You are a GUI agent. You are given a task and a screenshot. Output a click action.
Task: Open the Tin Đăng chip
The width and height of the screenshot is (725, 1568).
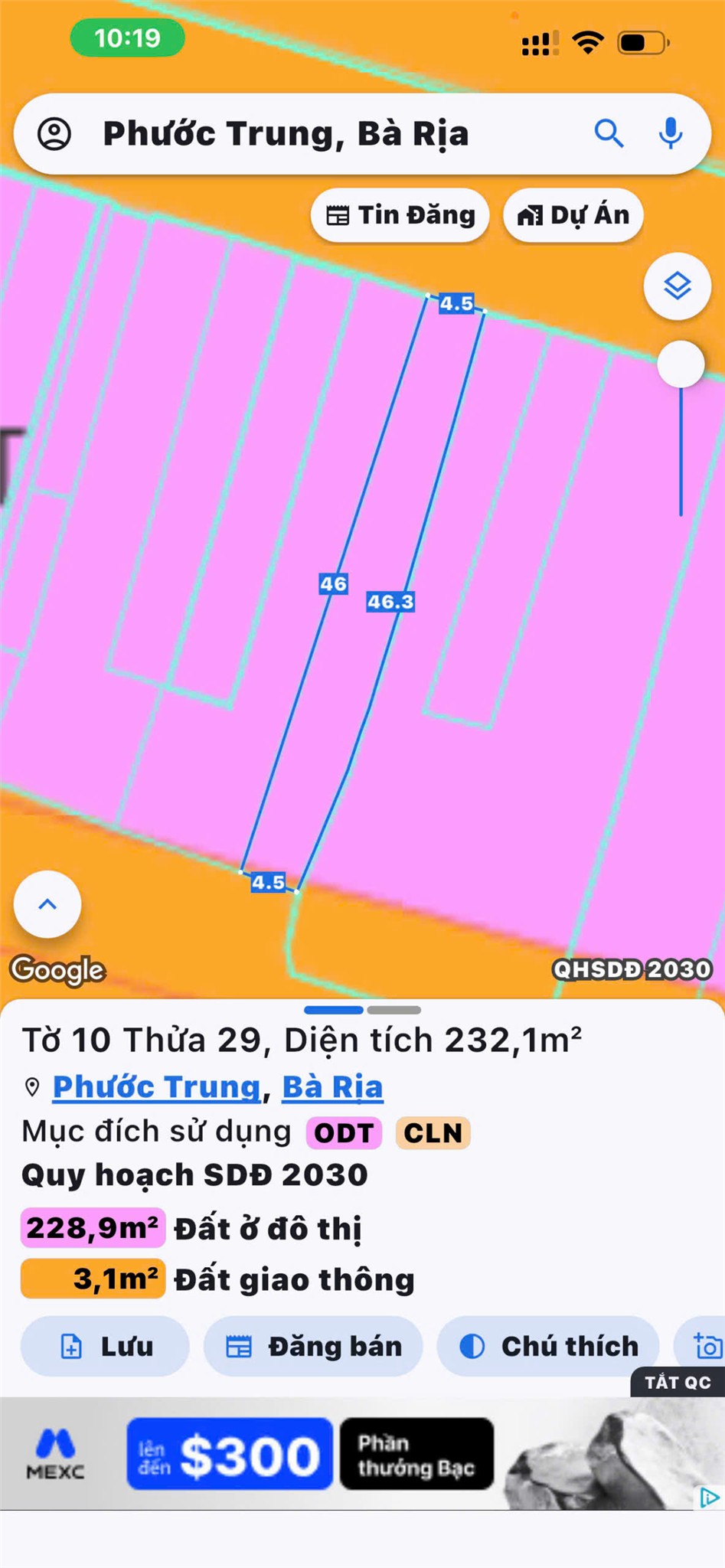pos(400,215)
